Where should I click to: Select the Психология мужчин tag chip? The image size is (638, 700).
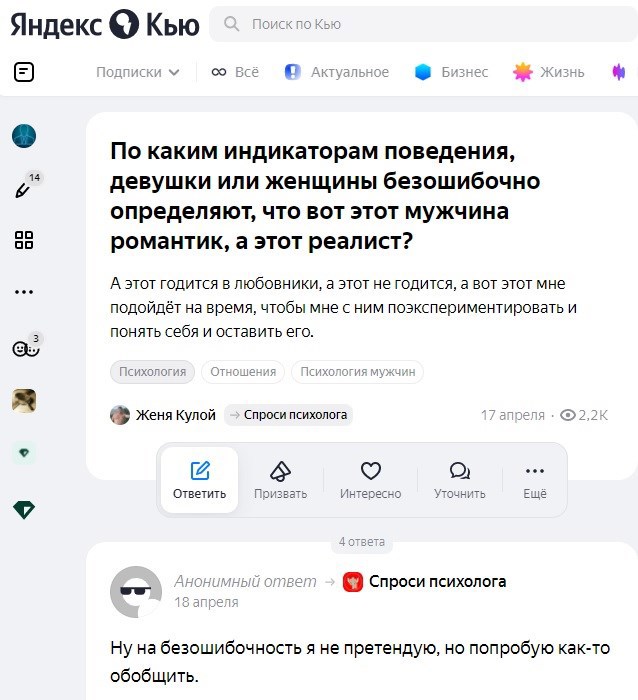(357, 372)
